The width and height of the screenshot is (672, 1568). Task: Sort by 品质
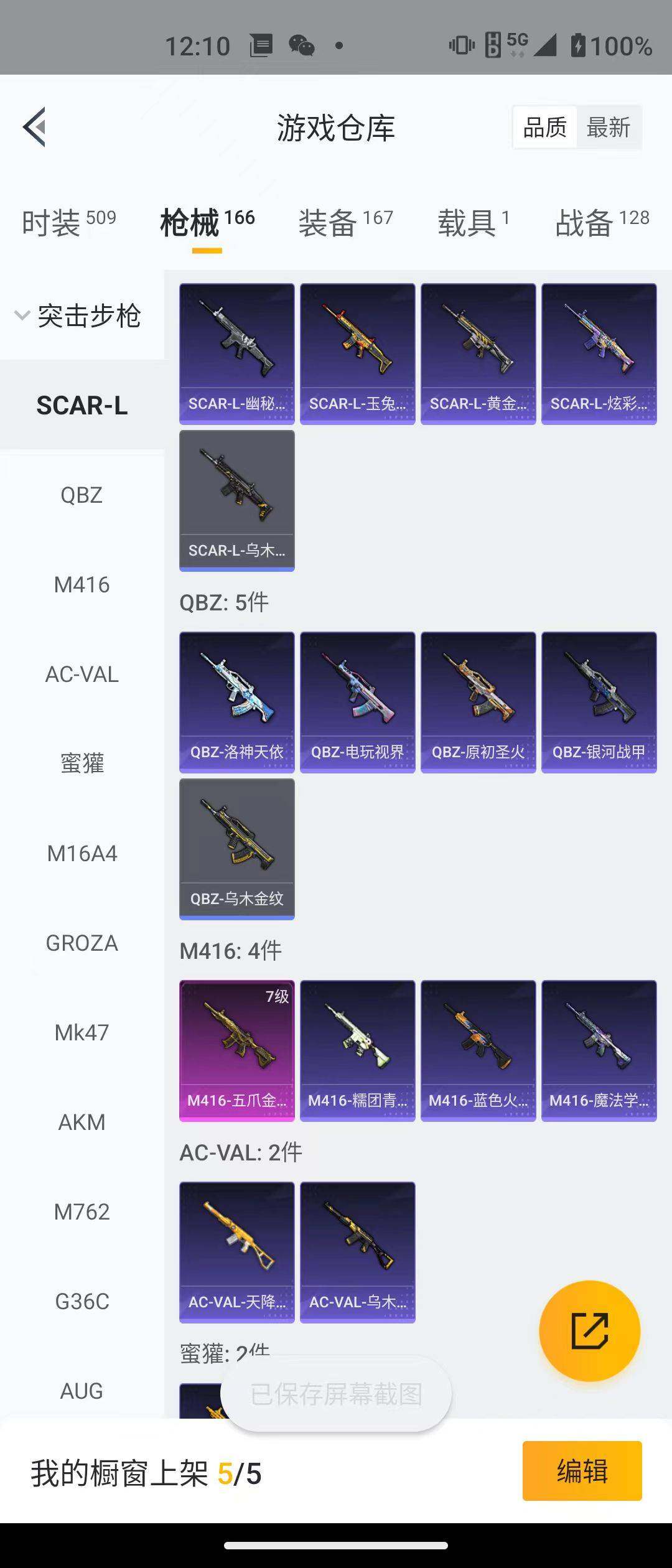[x=544, y=128]
